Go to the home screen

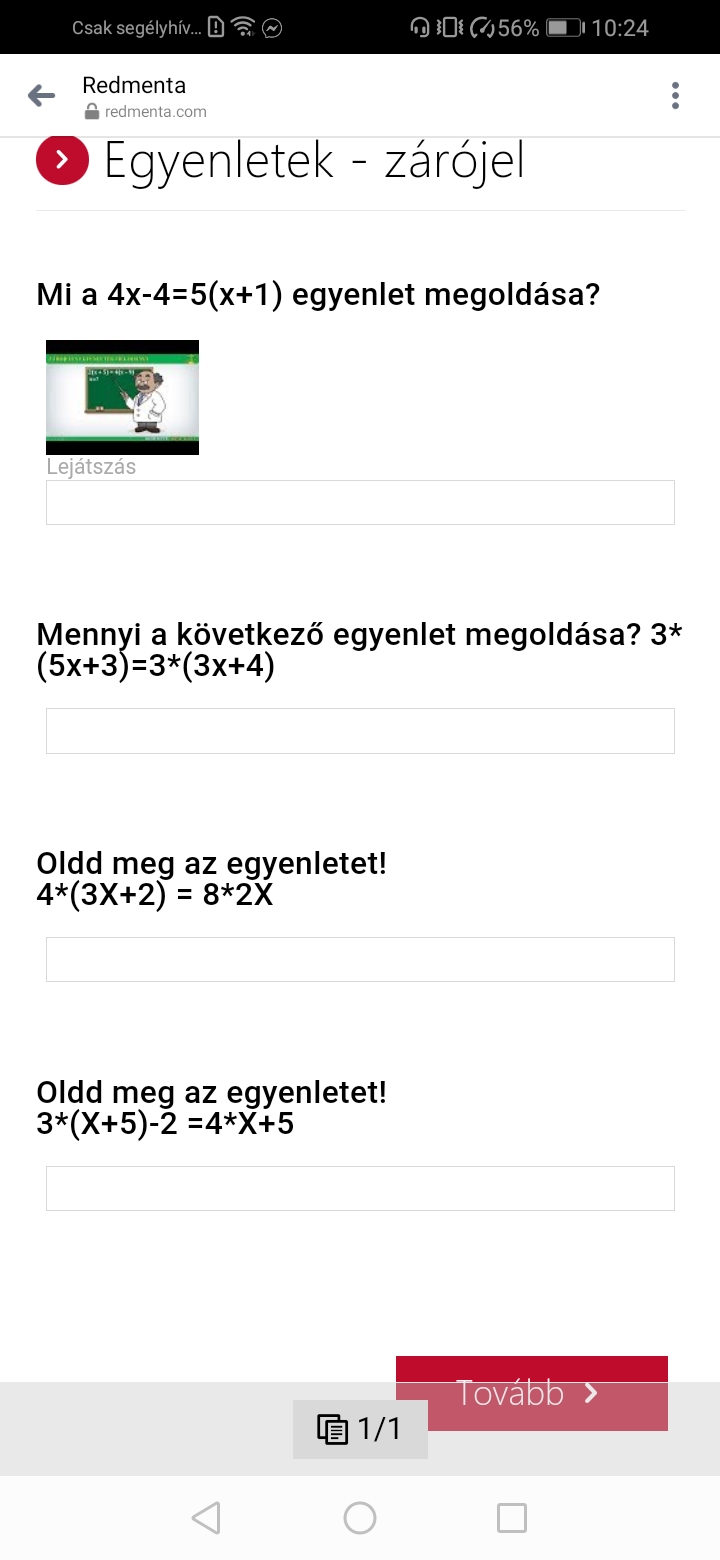(360, 1518)
